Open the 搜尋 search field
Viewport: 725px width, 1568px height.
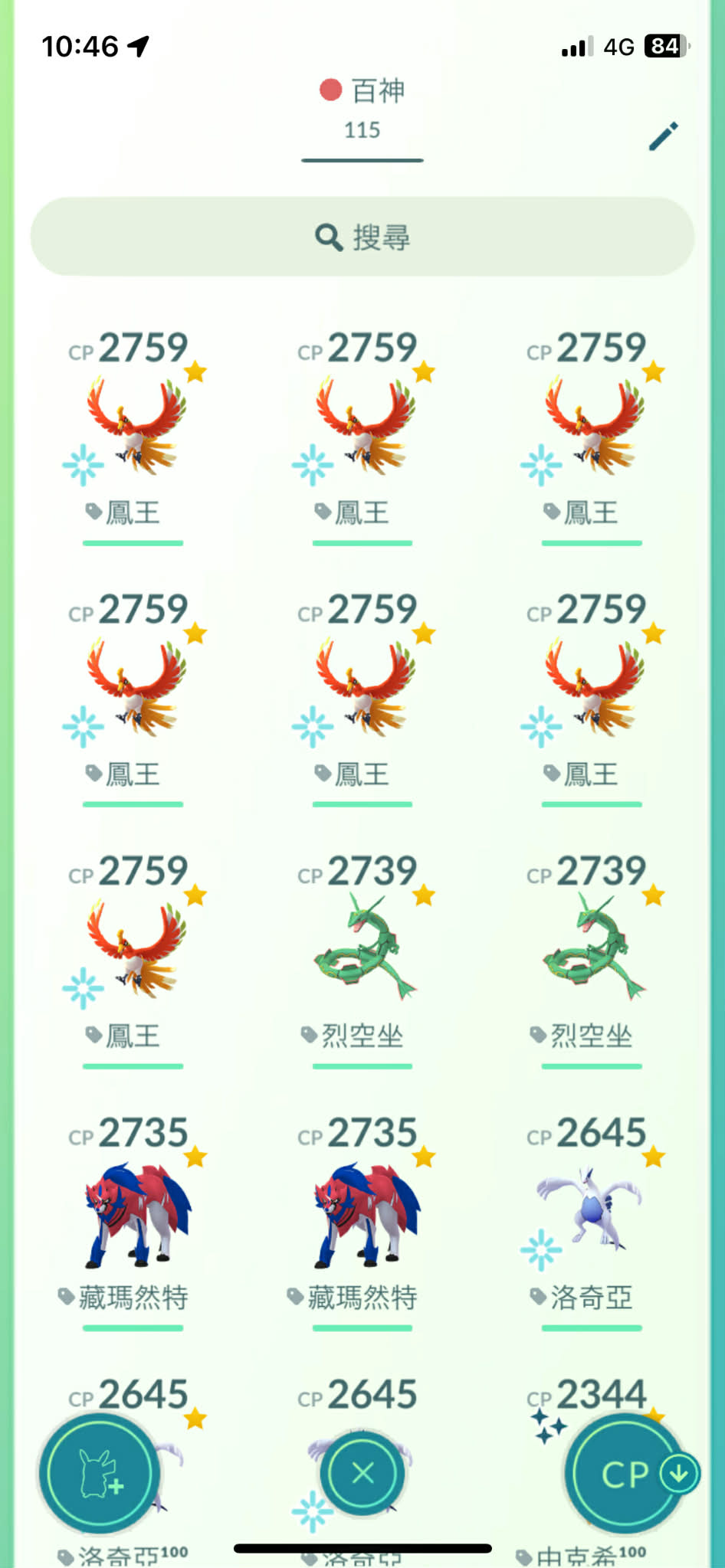click(362, 237)
